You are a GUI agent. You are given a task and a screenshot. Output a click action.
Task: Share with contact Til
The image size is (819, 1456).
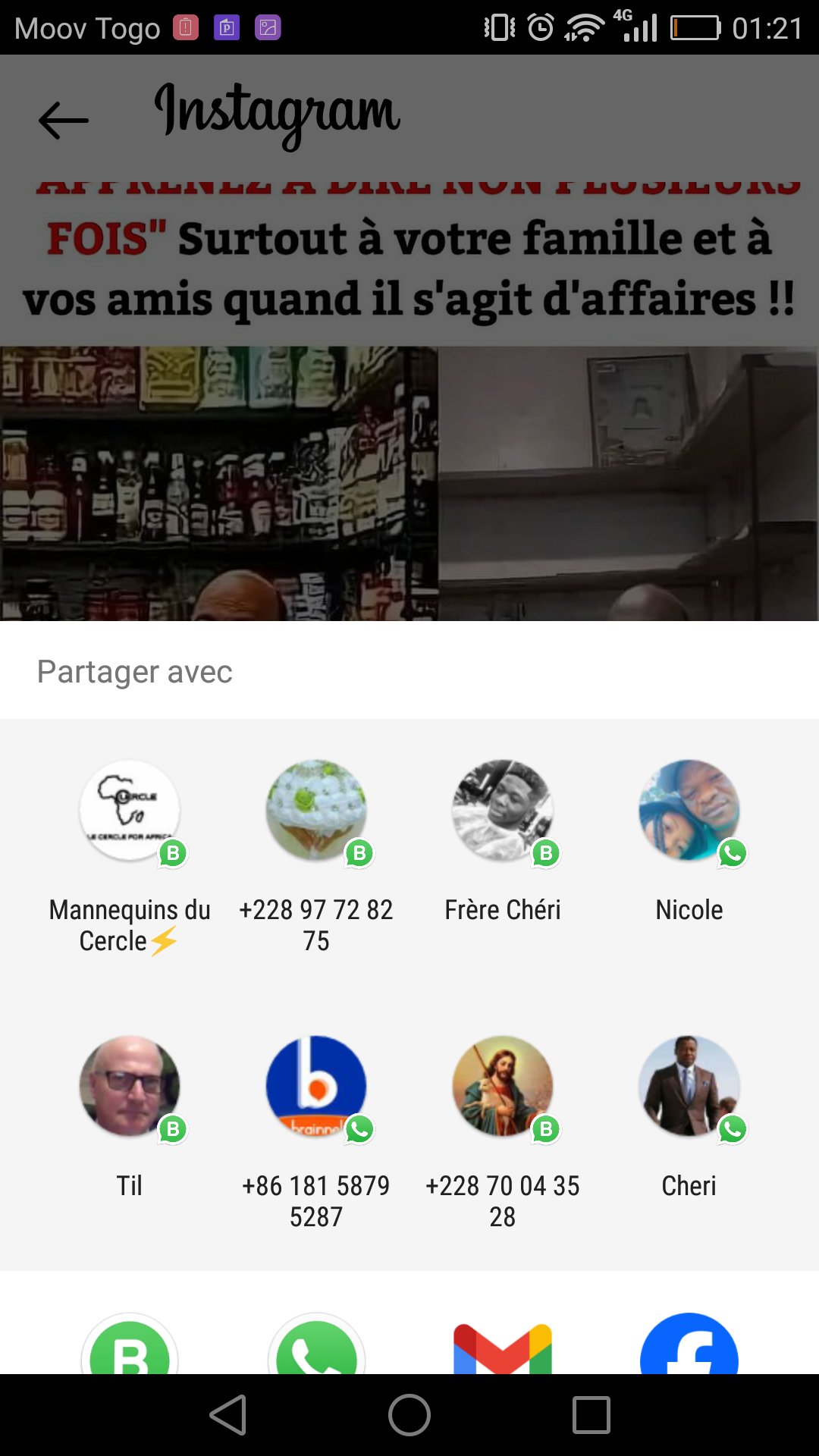click(130, 1087)
